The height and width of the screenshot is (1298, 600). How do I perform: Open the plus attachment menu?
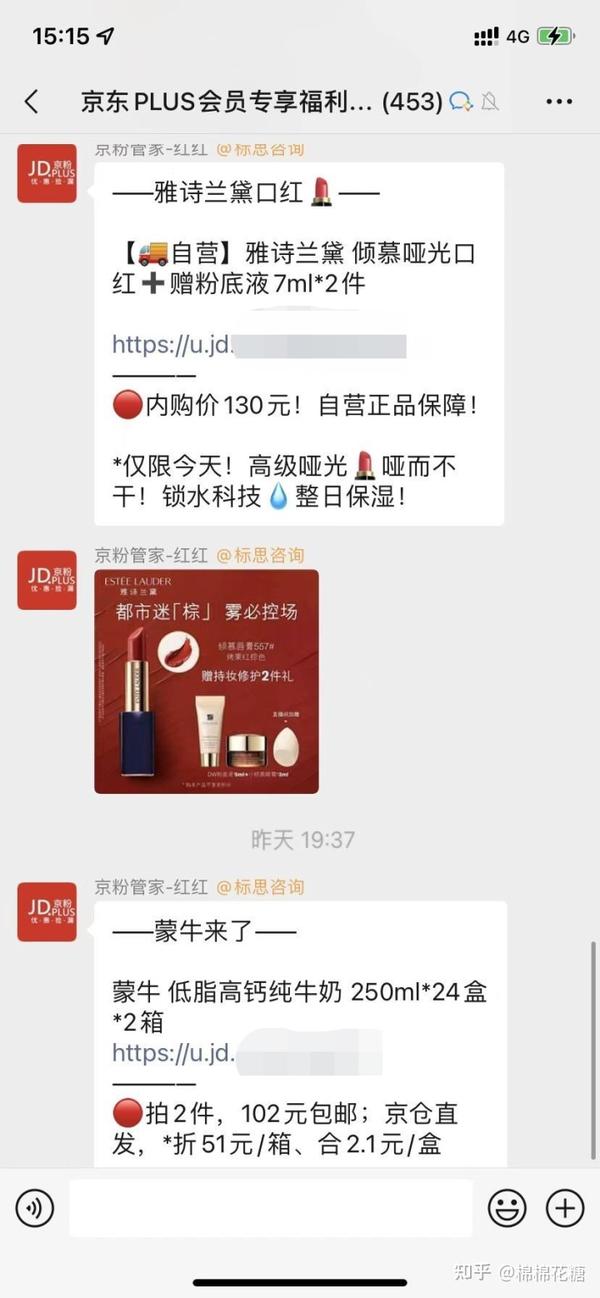tap(565, 1209)
